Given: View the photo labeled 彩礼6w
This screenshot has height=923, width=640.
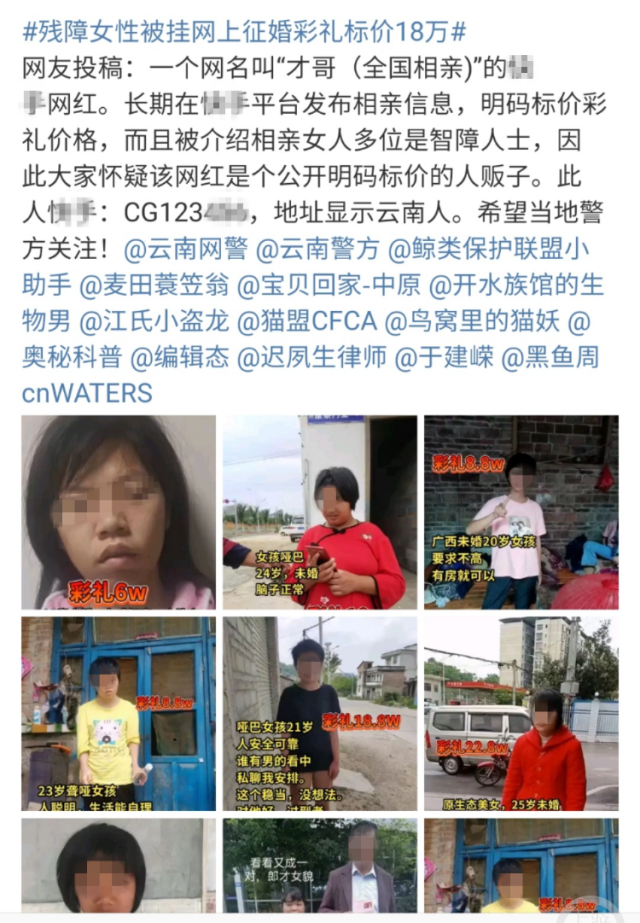Looking at the screenshot, I should click(118, 512).
